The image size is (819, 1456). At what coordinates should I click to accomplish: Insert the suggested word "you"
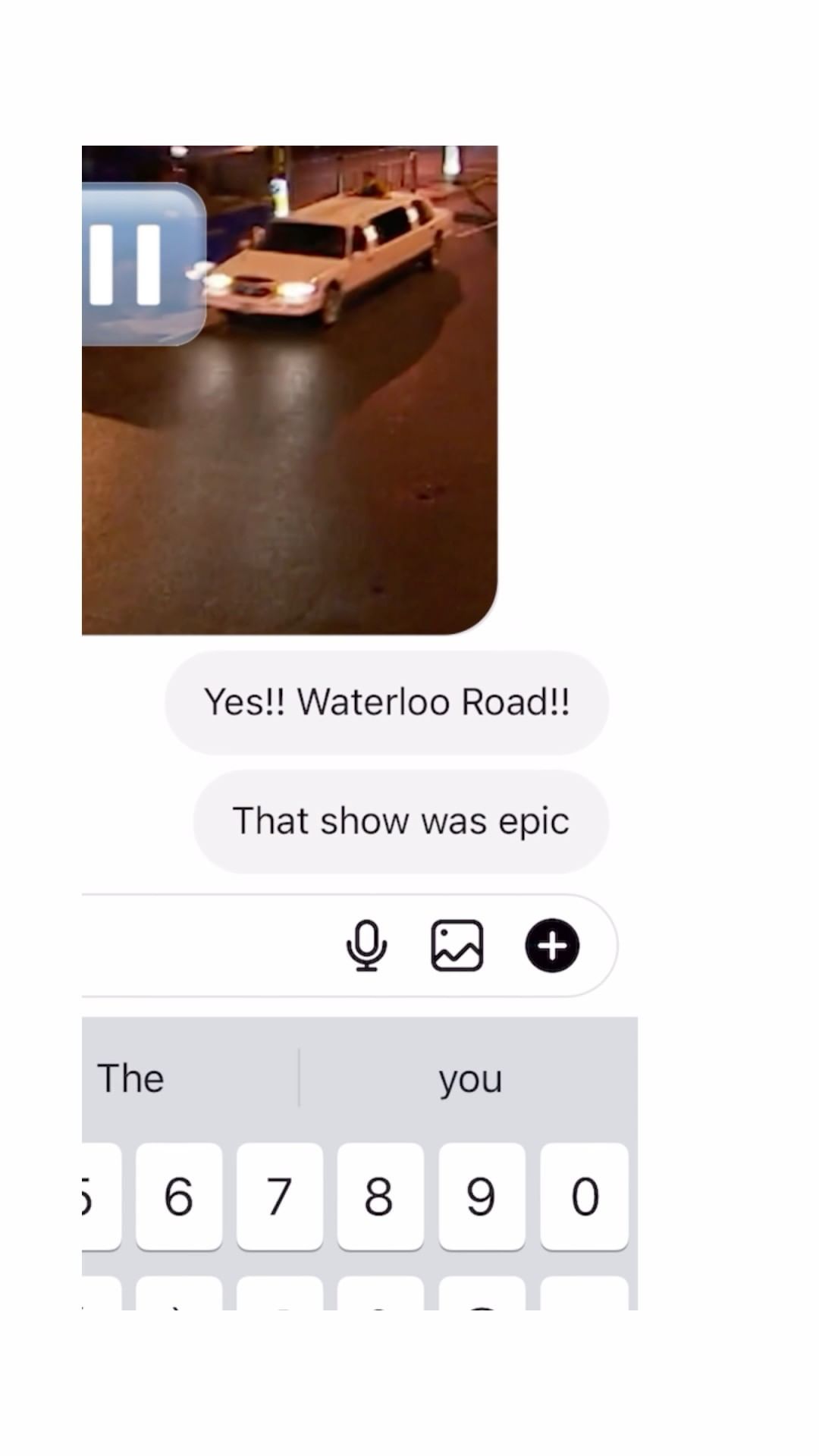(x=470, y=1078)
